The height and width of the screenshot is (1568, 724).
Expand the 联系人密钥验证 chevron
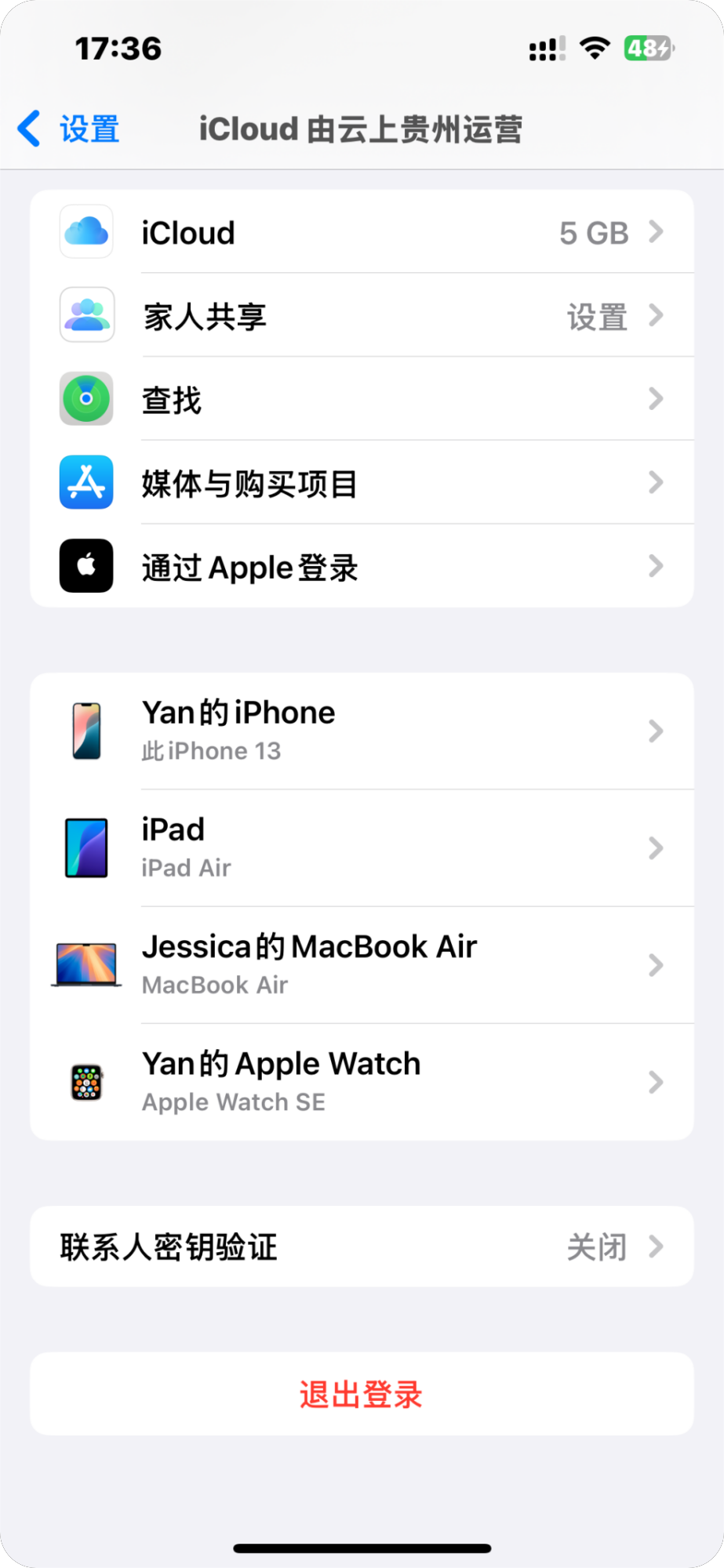click(656, 1247)
